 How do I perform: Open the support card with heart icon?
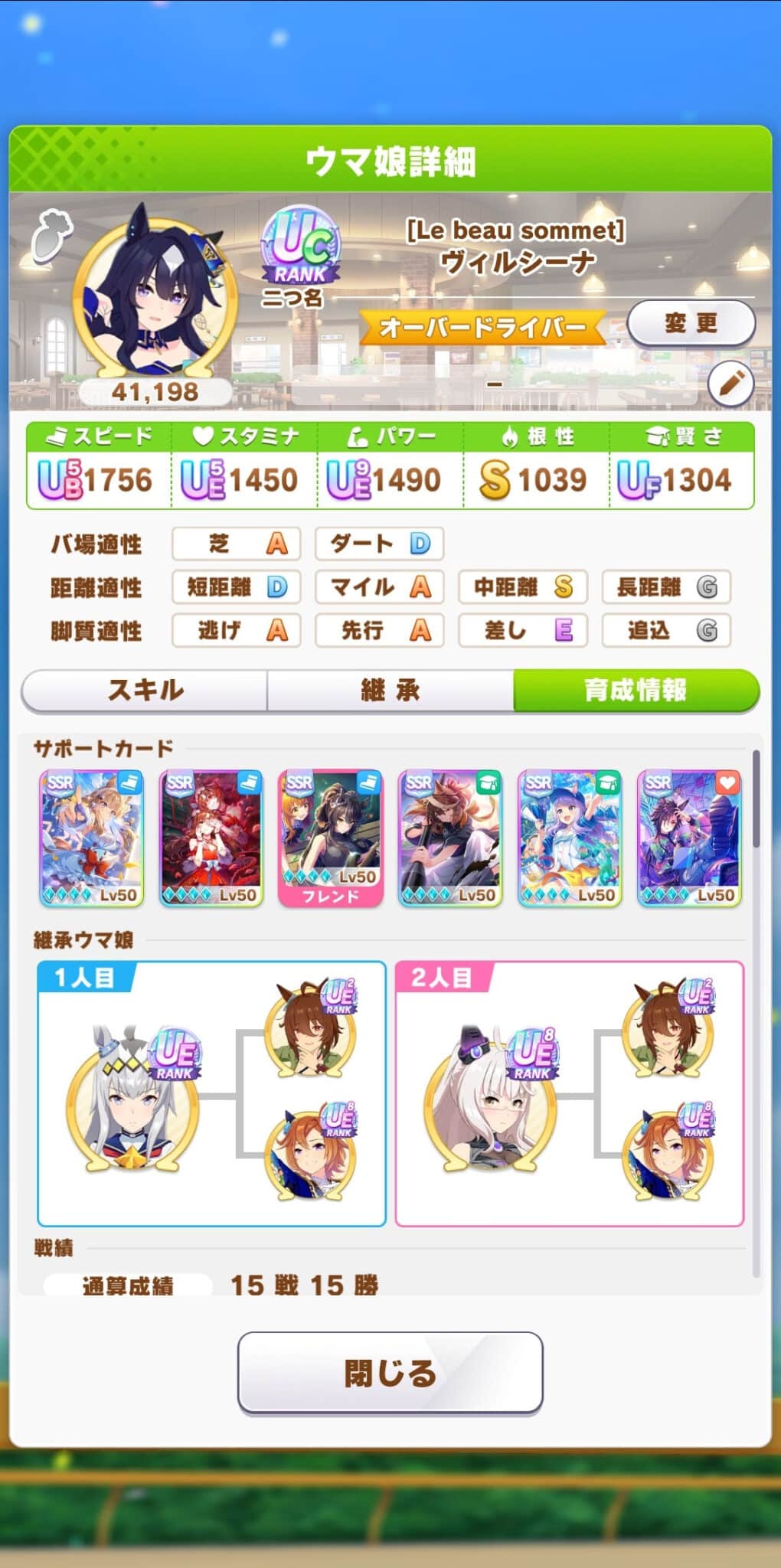pos(689,838)
